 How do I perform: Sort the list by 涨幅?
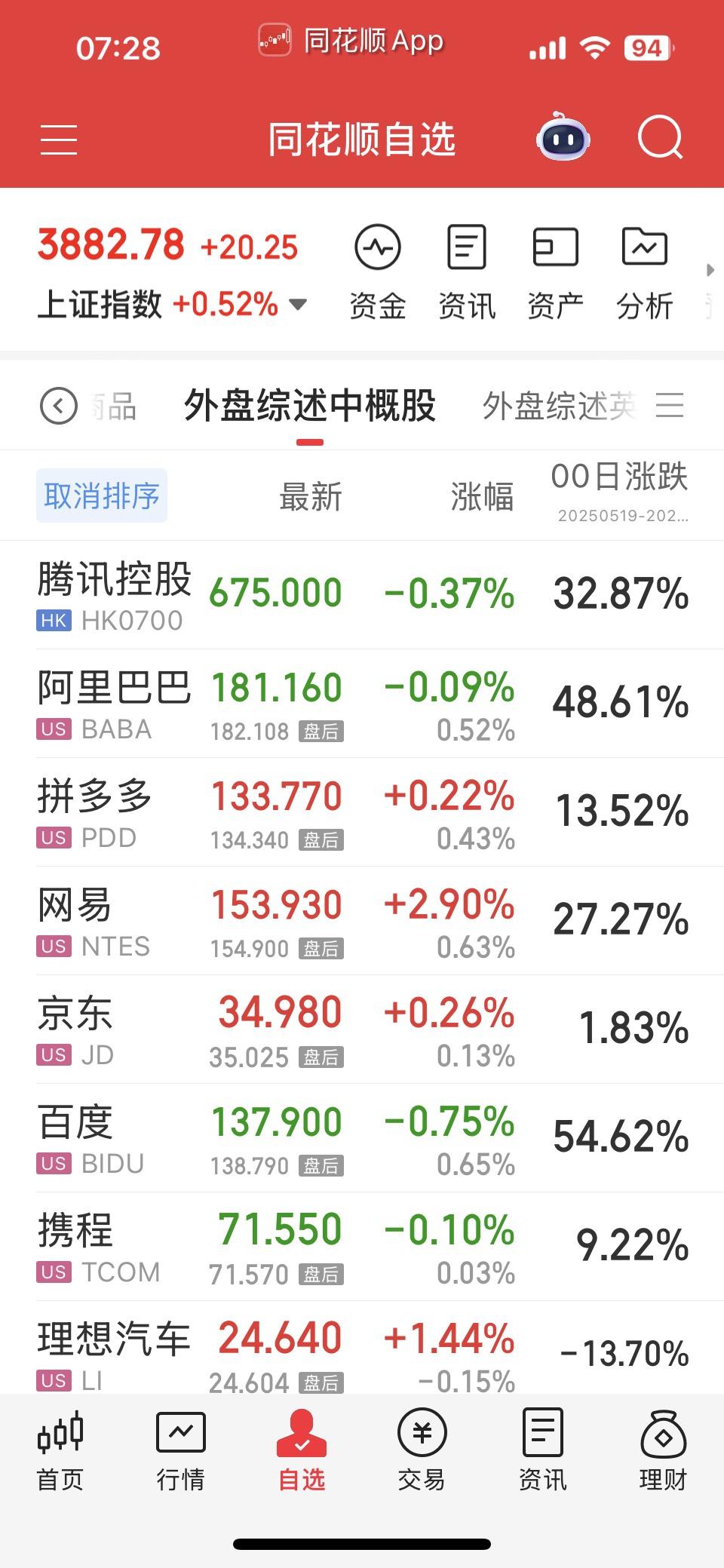[x=482, y=496]
